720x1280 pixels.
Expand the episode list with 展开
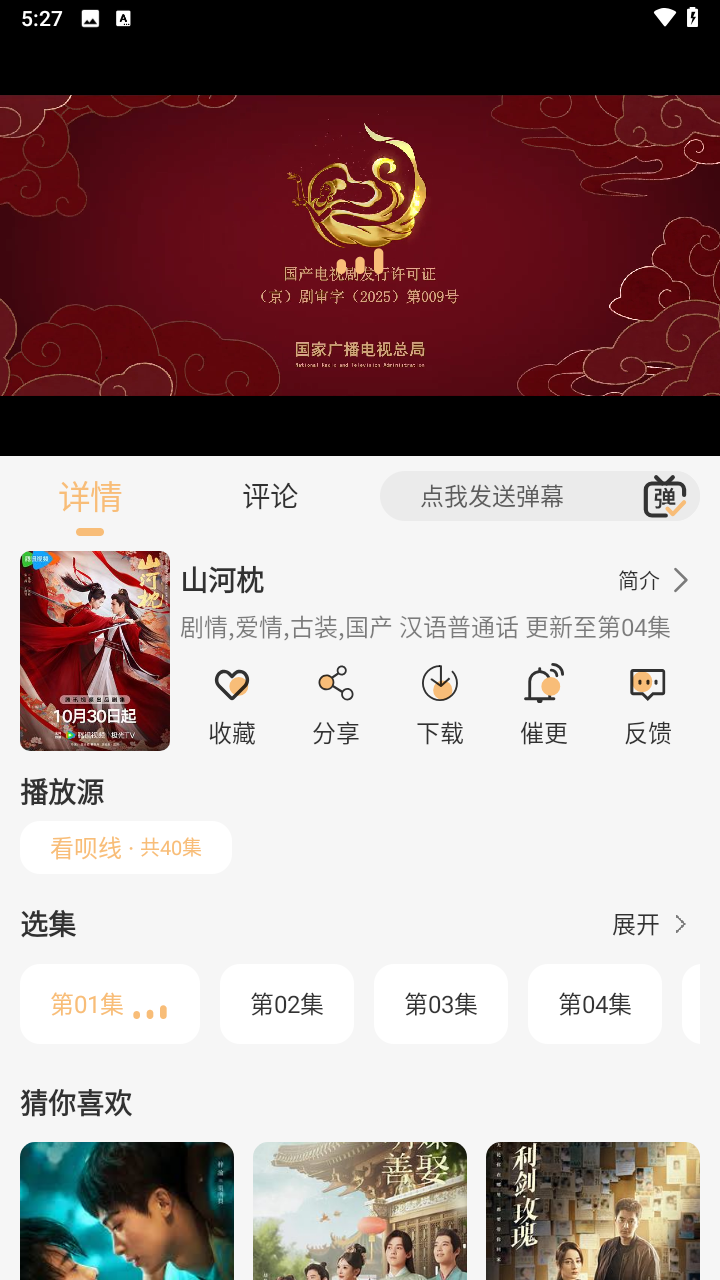[x=649, y=924]
